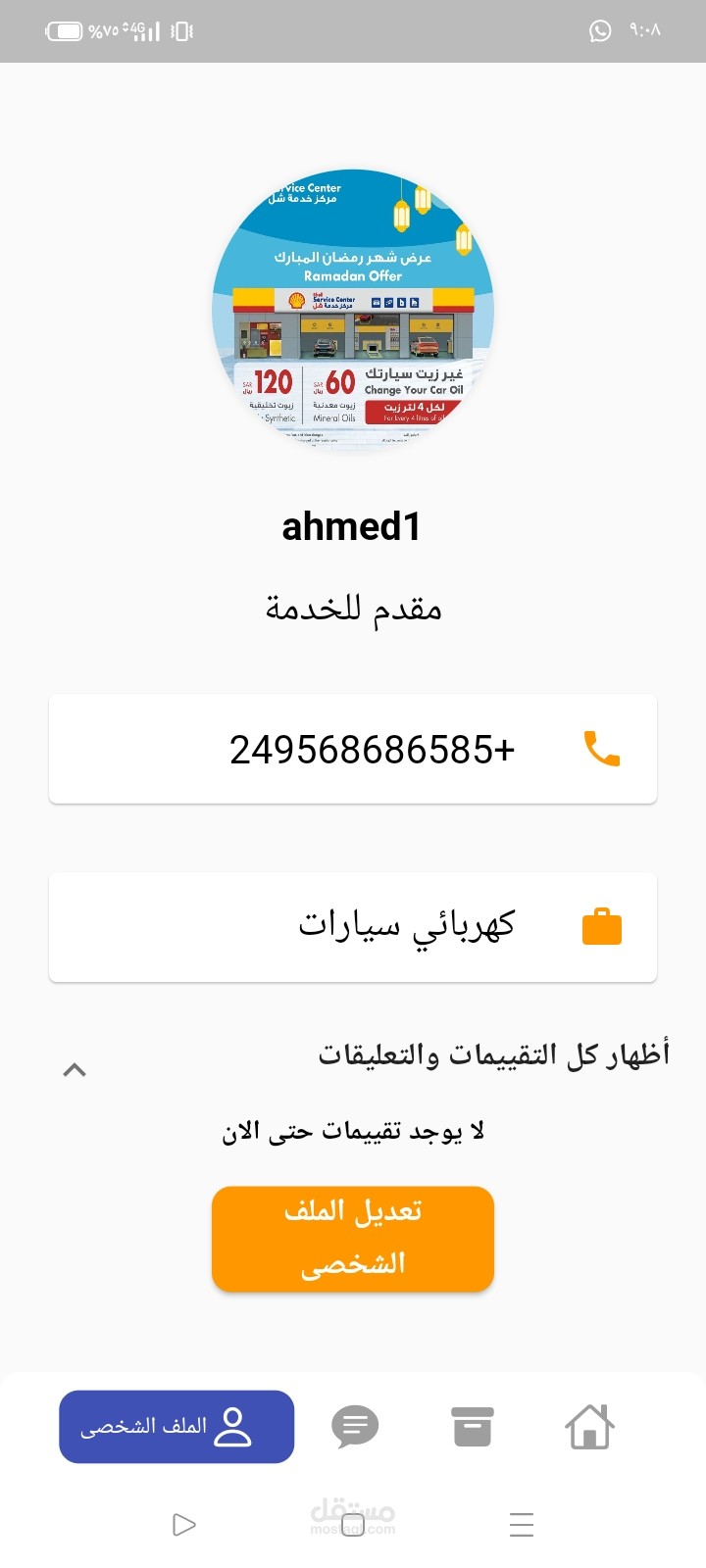The height and width of the screenshot is (1568, 706).
Task: Tap the orange تعديل الملف الشخصى button
Action: (353, 1239)
